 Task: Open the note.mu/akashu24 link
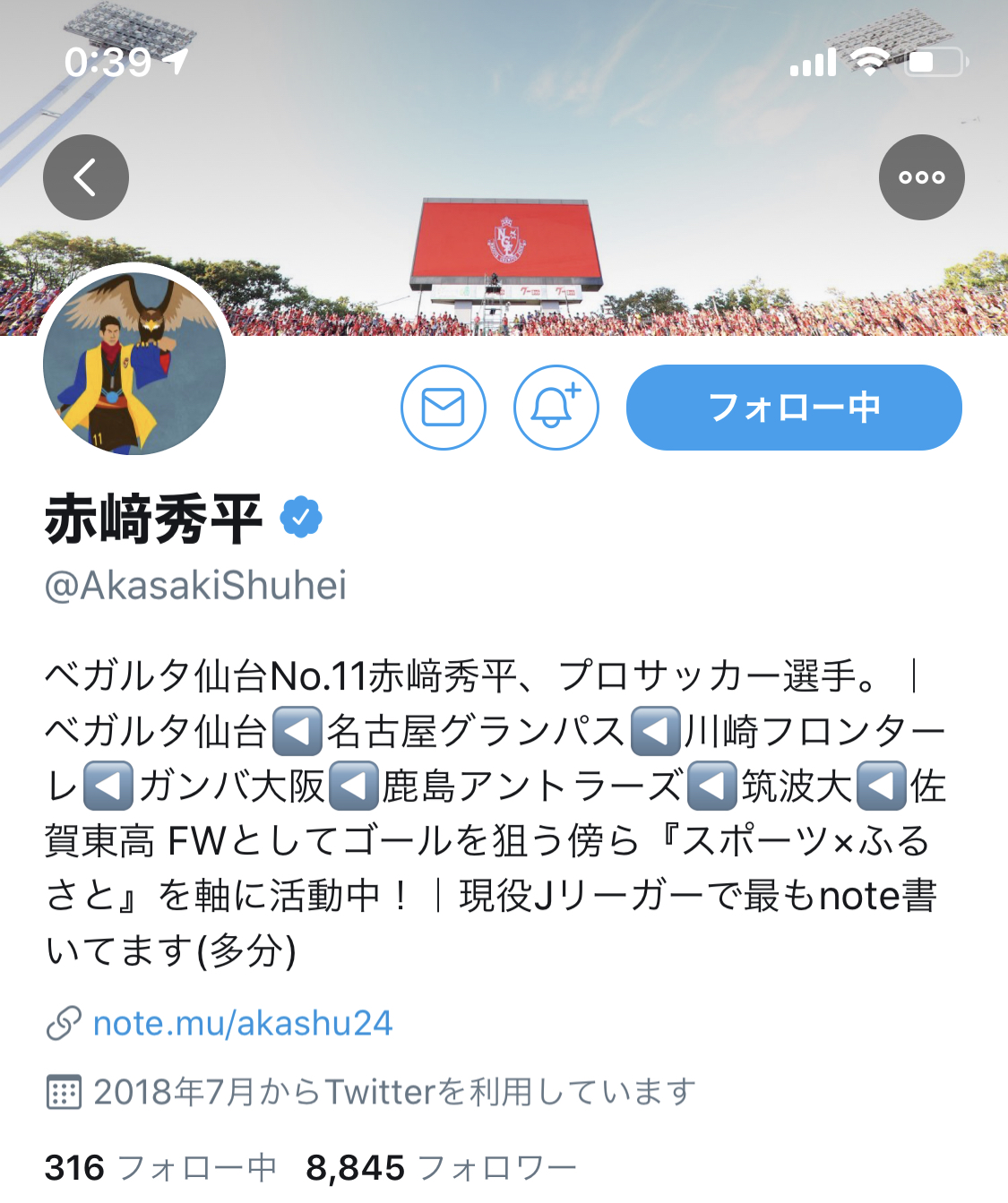coord(243,1023)
